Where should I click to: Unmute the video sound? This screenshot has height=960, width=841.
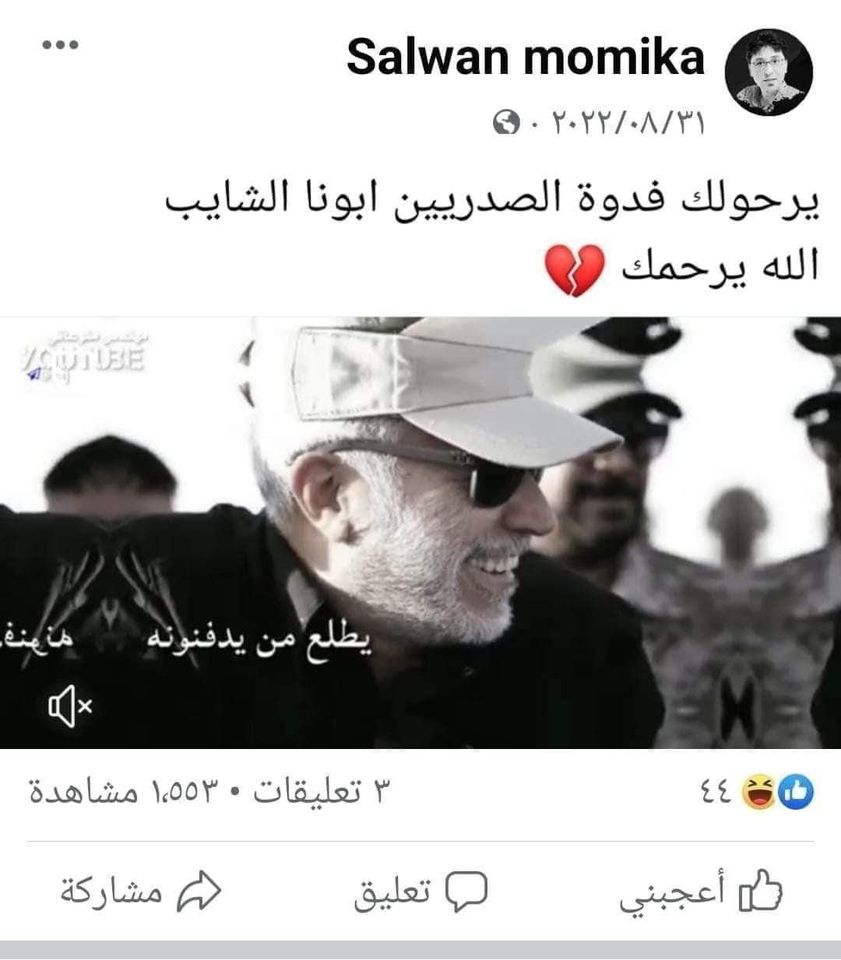70,708
